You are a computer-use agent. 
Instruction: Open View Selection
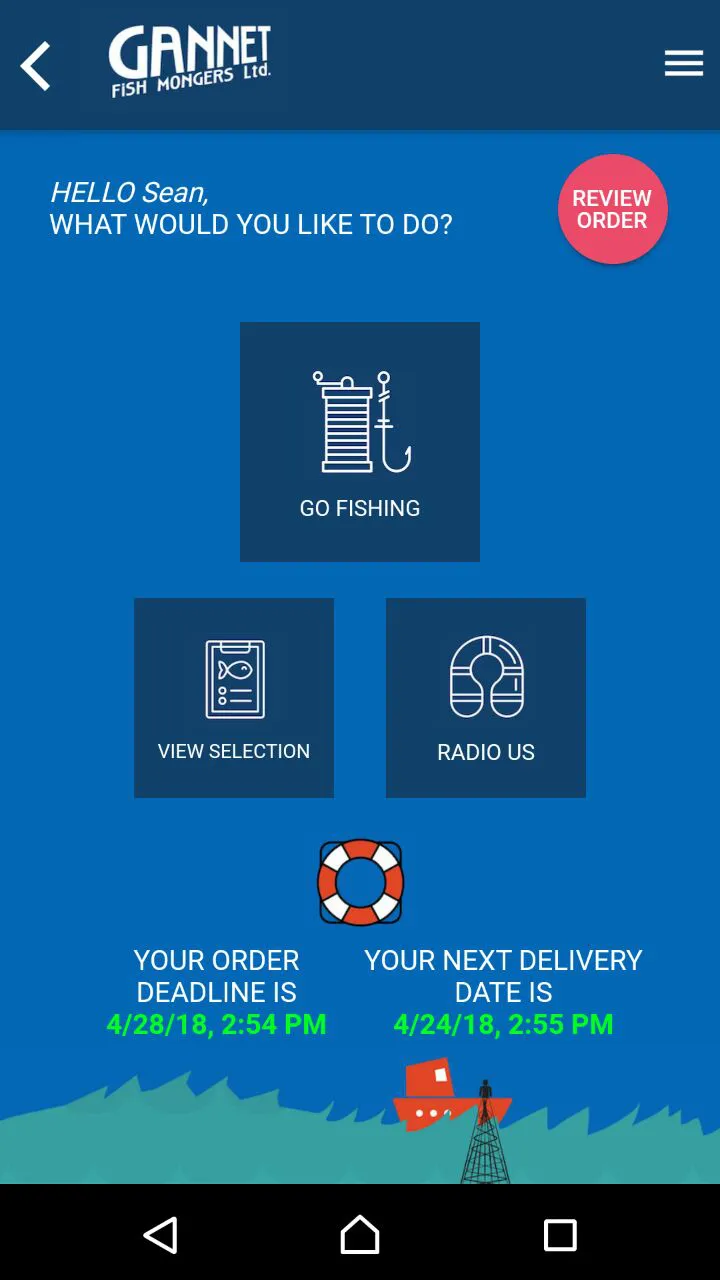[x=234, y=698]
